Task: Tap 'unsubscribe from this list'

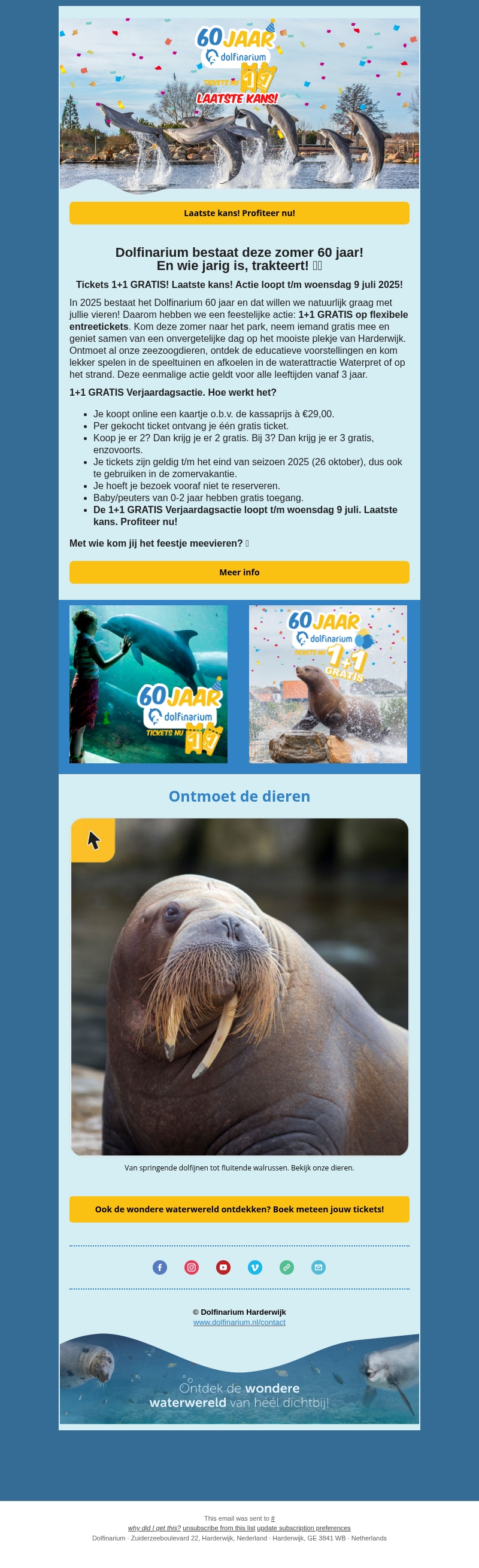Action: [x=219, y=1528]
